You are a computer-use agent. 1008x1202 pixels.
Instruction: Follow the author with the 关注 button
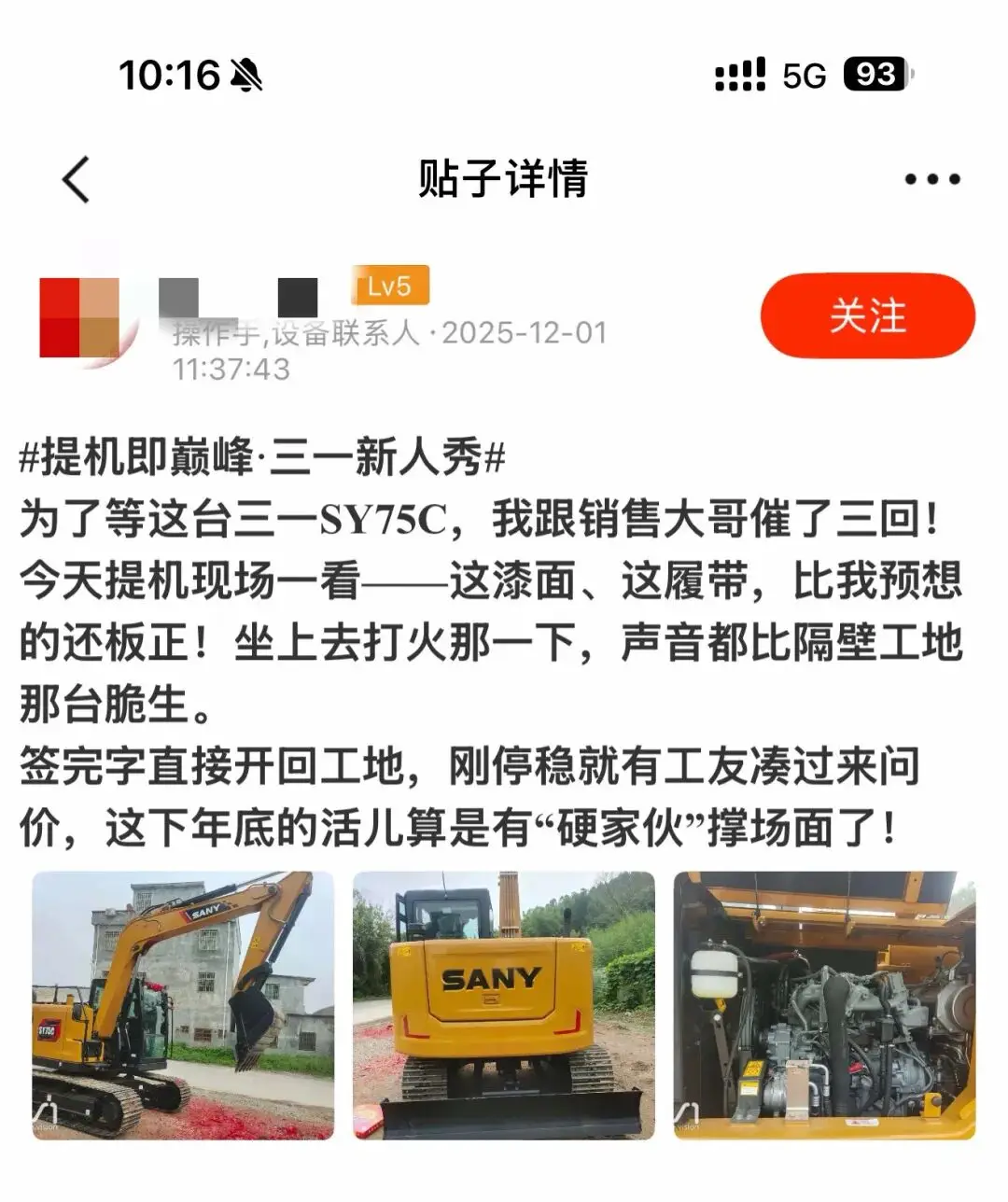pyautogui.click(x=867, y=316)
